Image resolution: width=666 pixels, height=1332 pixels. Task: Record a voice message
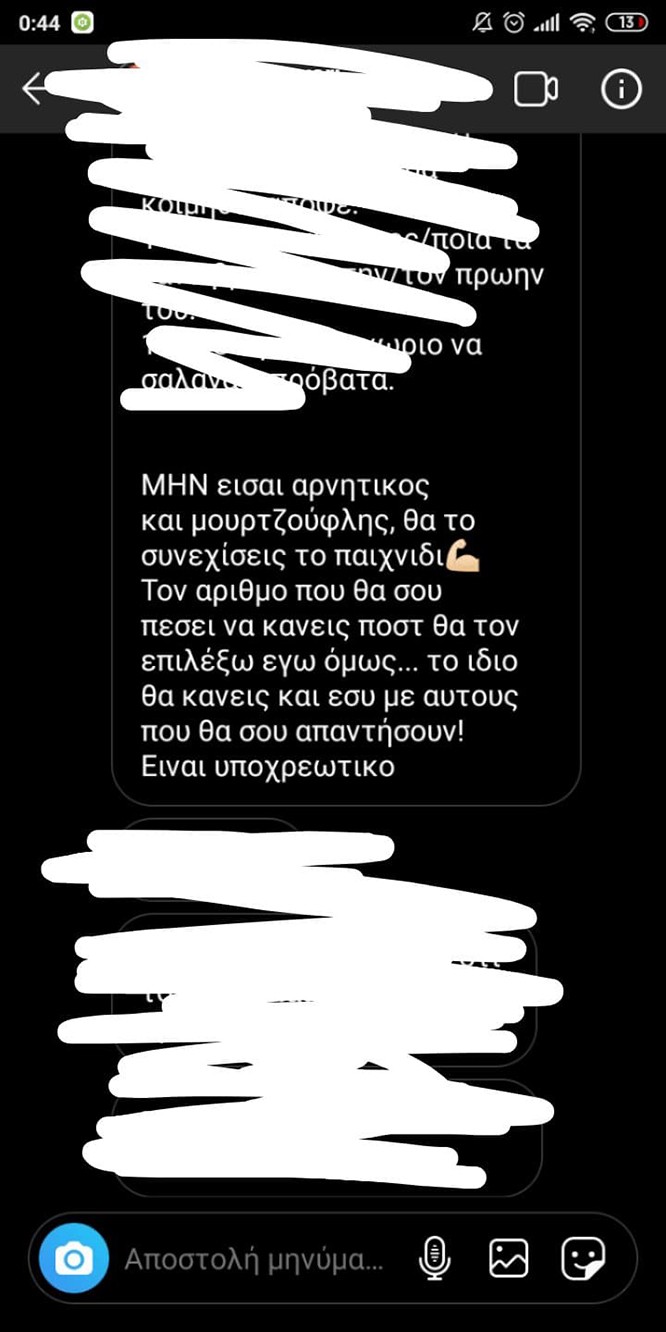[434, 1258]
